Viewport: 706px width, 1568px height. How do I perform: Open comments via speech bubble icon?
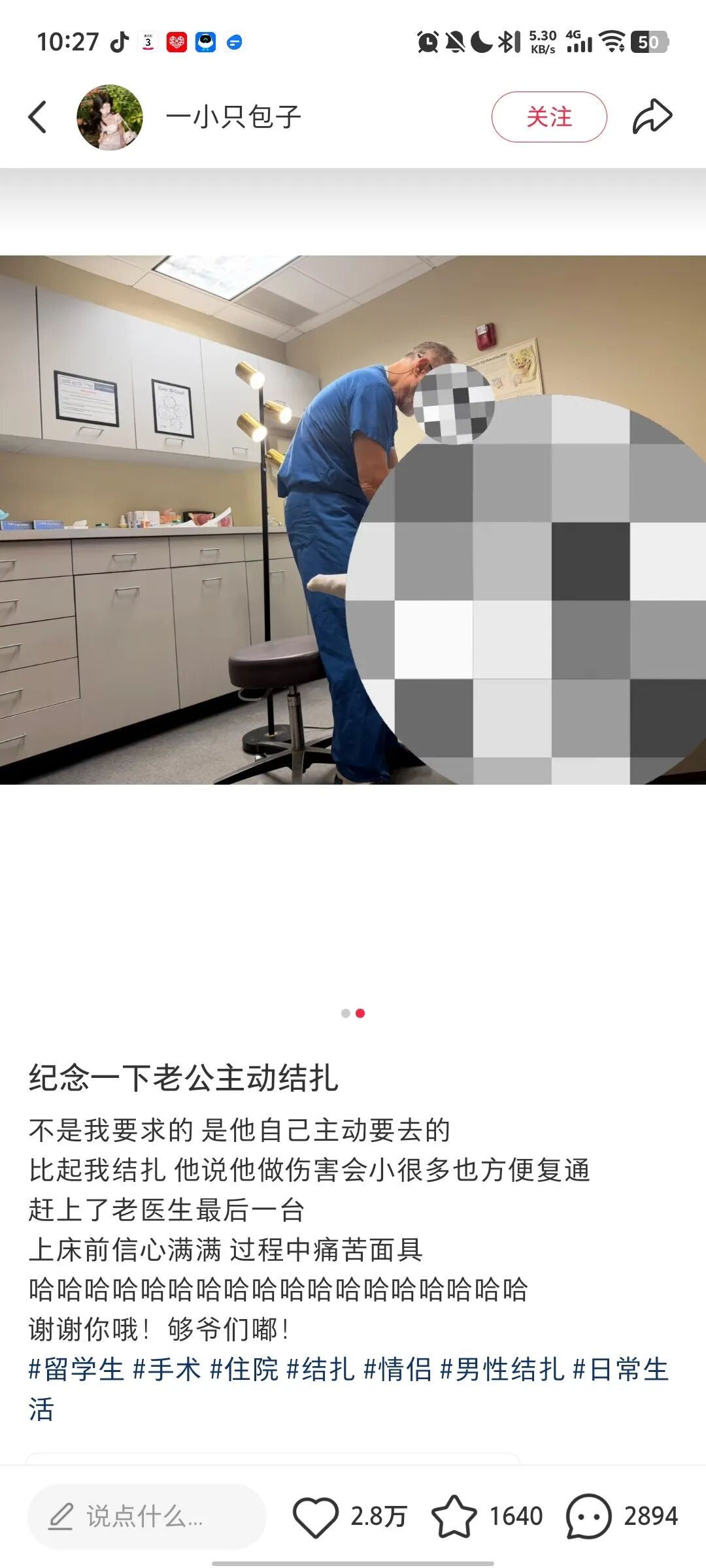point(588,1516)
